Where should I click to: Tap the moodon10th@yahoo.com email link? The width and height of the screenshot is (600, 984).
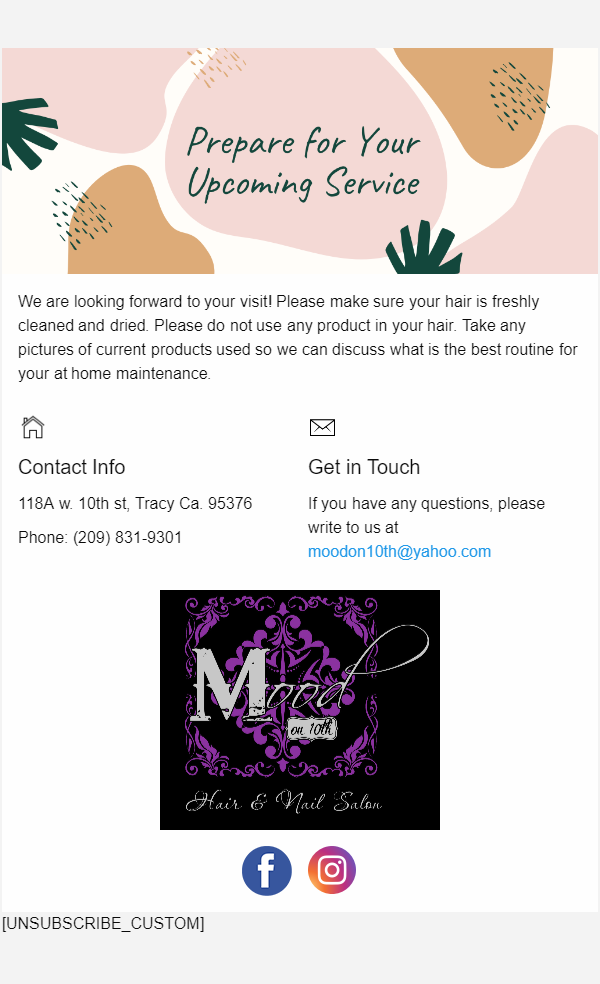(399, 551)
